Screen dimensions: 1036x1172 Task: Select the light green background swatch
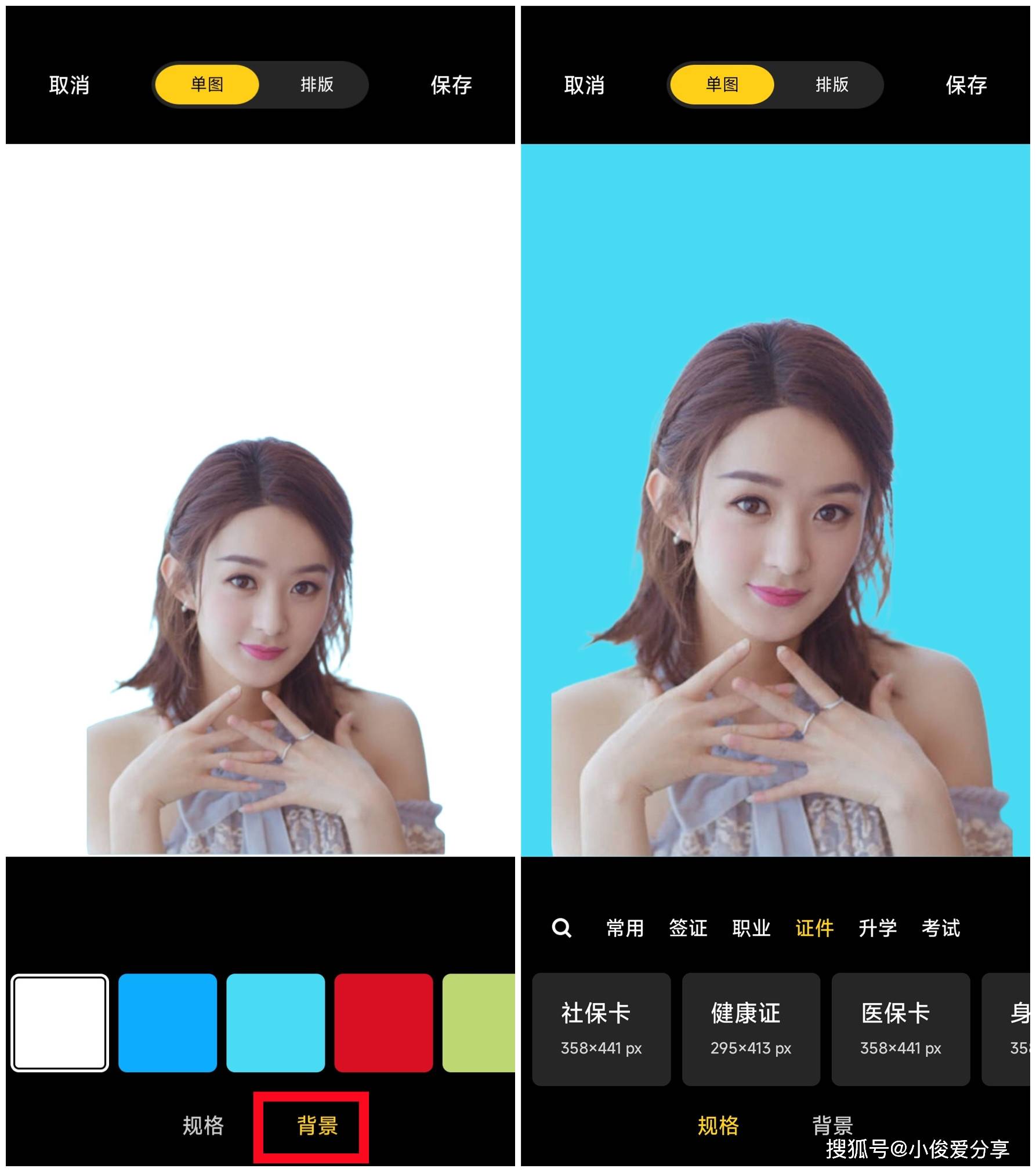pyautogui.click(x=479, y=1022)
